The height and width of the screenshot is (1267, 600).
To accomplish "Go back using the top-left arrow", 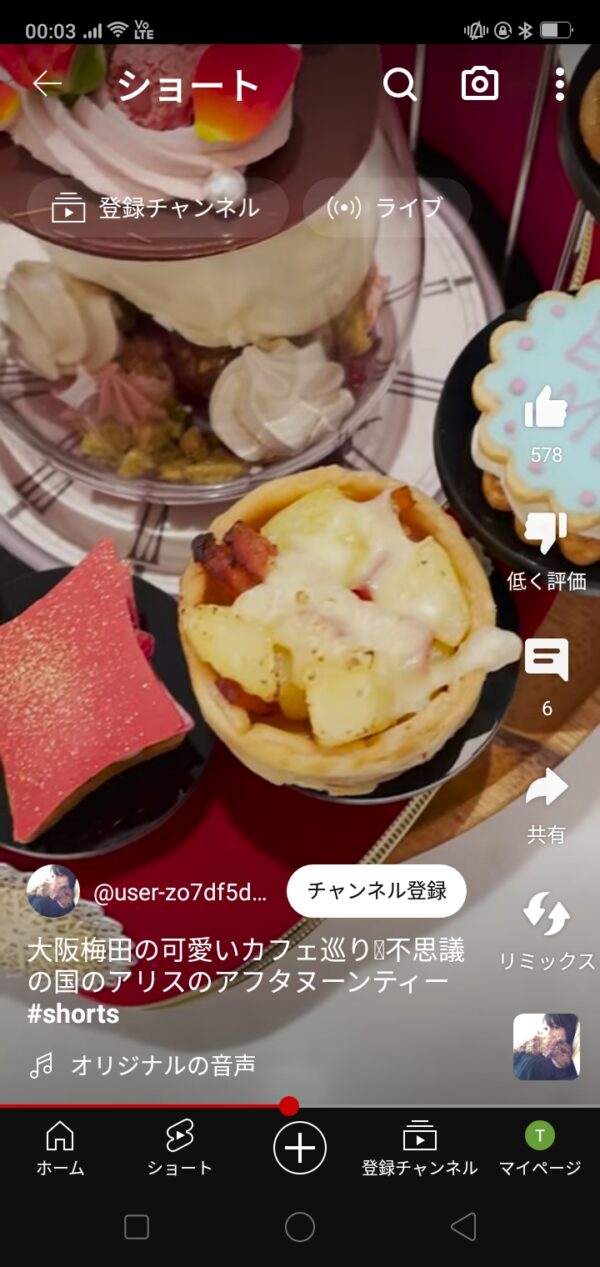I will [47, 85].
